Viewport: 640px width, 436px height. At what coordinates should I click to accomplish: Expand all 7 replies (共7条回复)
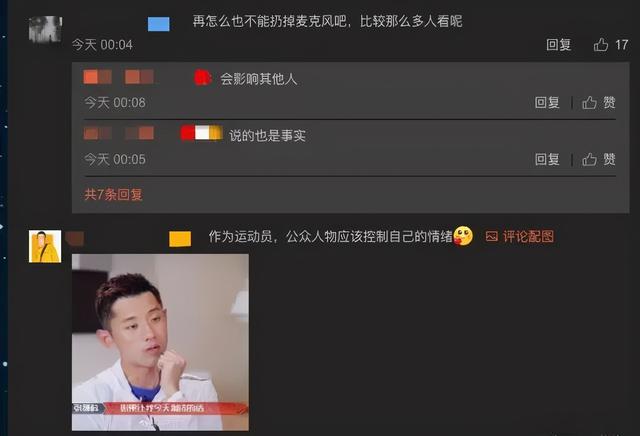[113, 194]
